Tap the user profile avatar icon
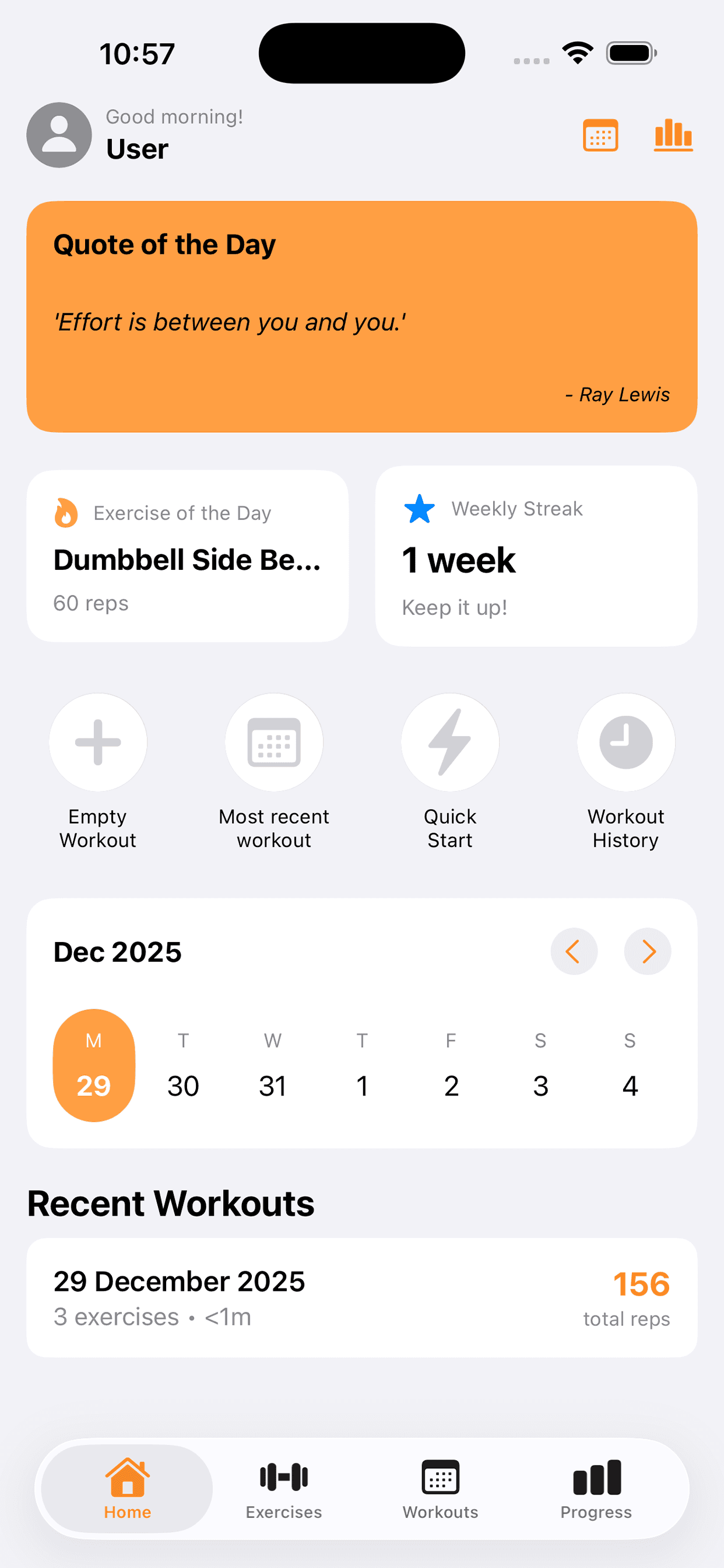724x1568 pixels. pyautogui.click(x=59, y=135)
